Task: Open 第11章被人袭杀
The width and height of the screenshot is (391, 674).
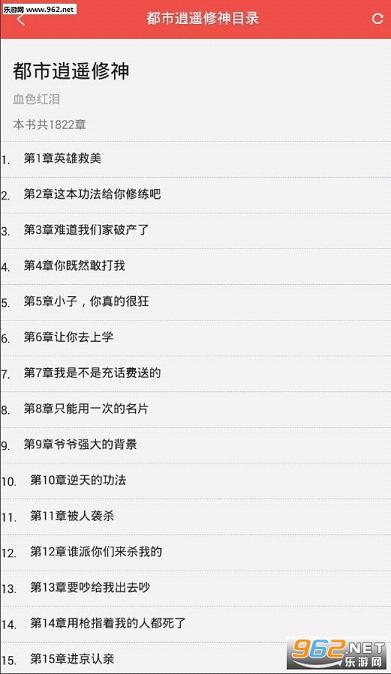Action: click(x=196, y=516)
